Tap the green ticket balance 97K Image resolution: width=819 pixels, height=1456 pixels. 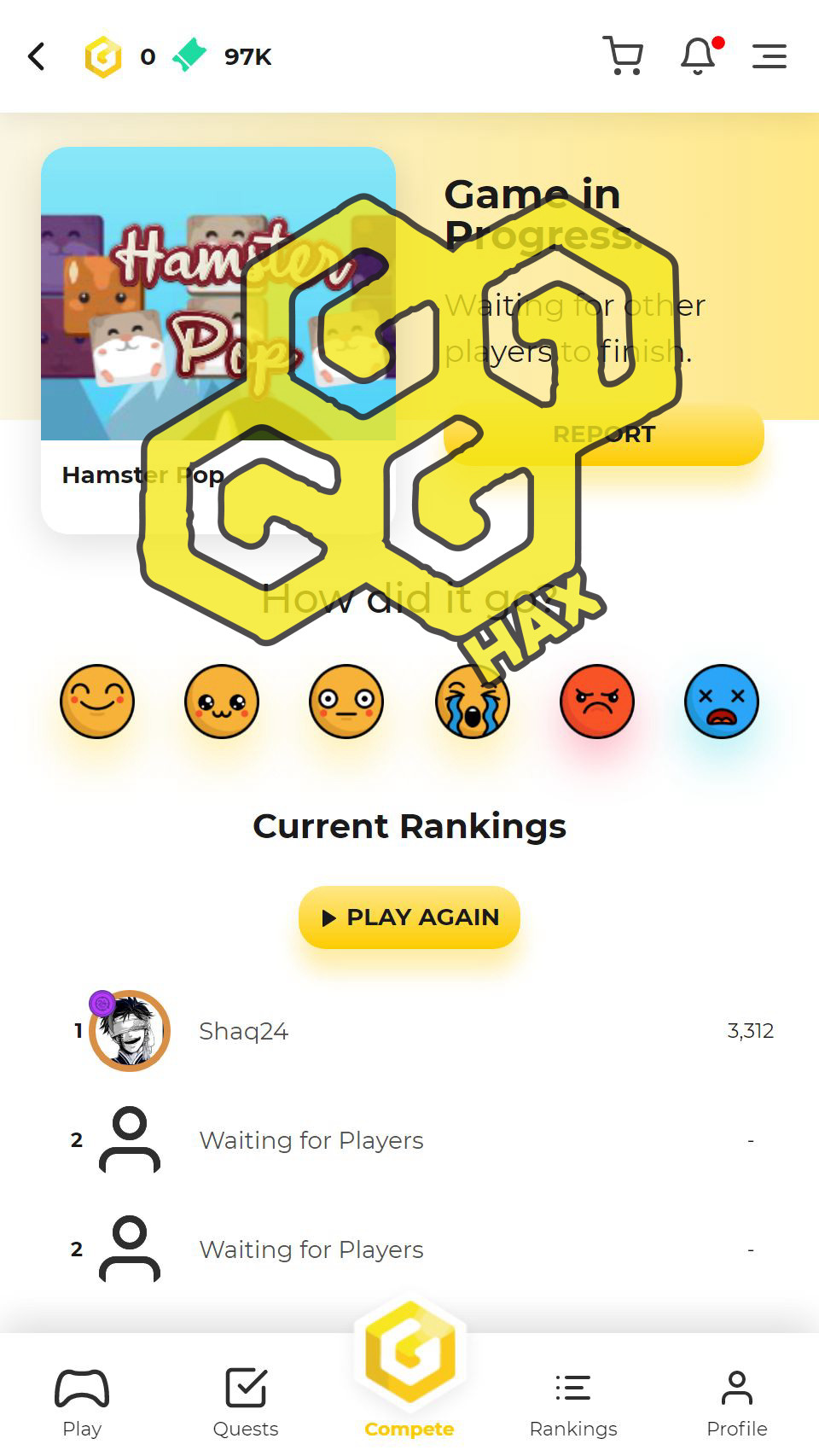[222, 56]
